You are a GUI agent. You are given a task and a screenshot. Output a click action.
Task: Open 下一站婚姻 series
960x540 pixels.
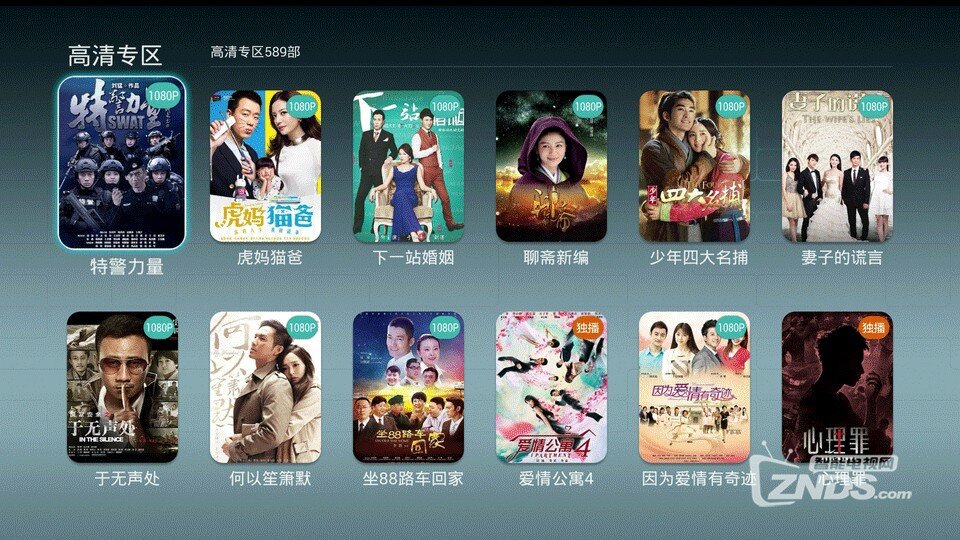[x=408, y=166]
